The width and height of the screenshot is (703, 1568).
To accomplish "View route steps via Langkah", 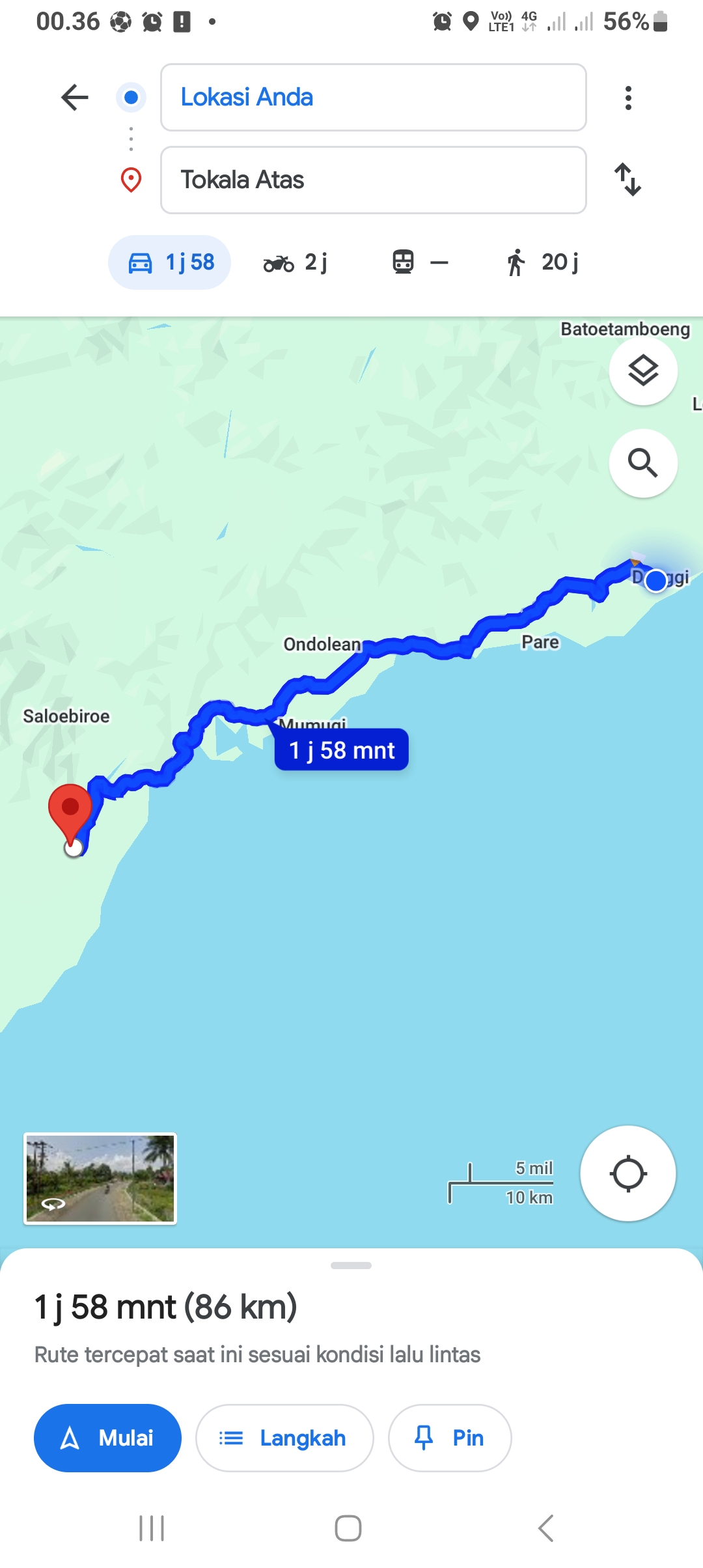I will [284, 1438].
